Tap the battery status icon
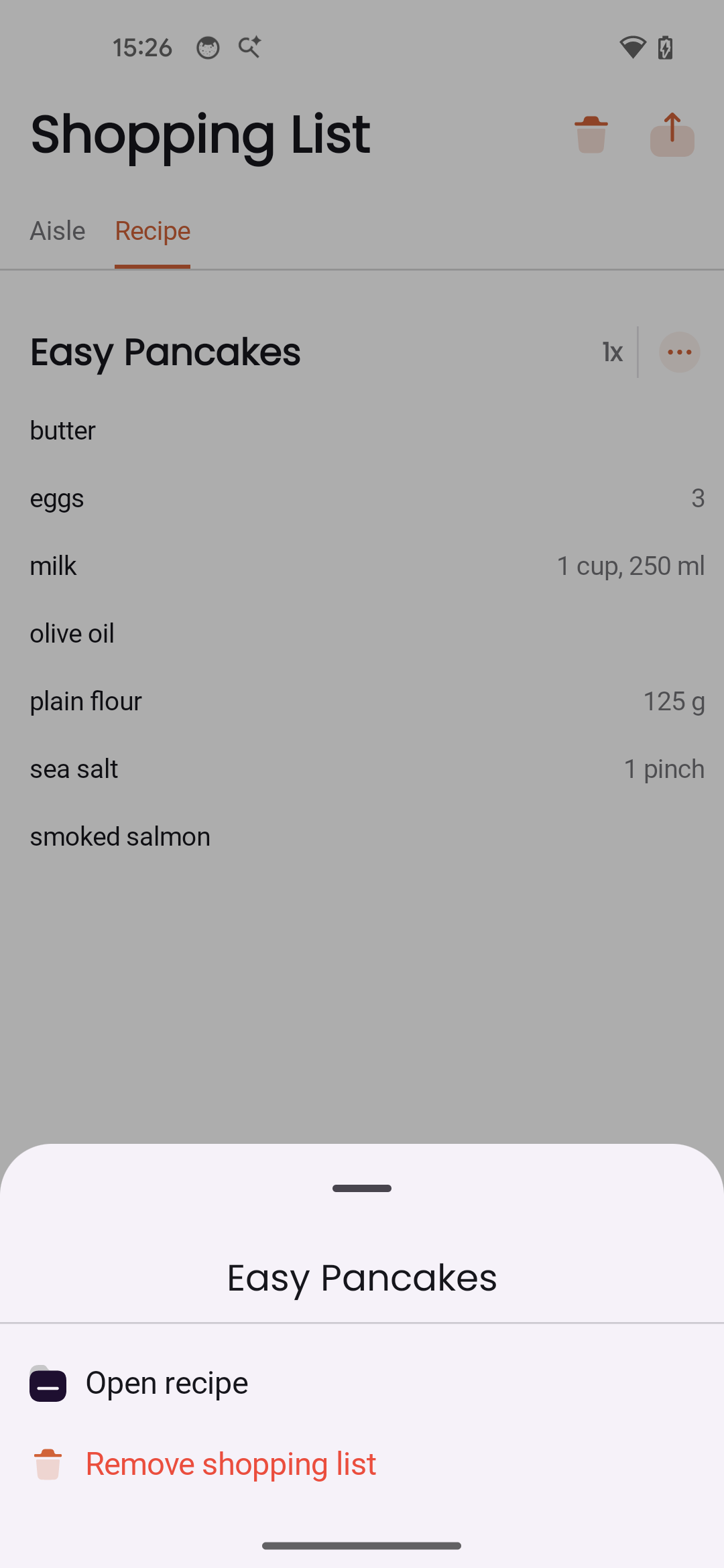This screenshot has width=724, height=1568. 665,46
